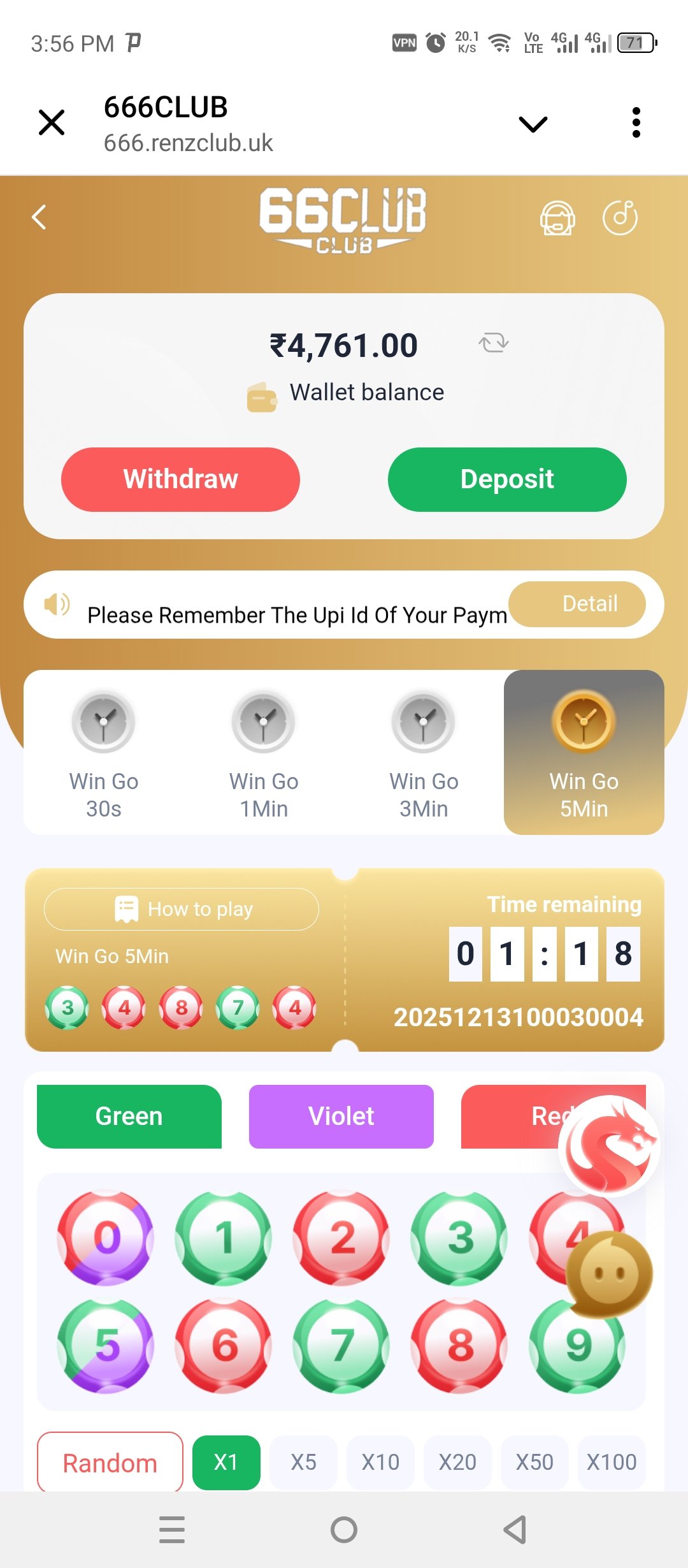Go to the system home screen
The image size is (688, 1568).
[344, 1529]
